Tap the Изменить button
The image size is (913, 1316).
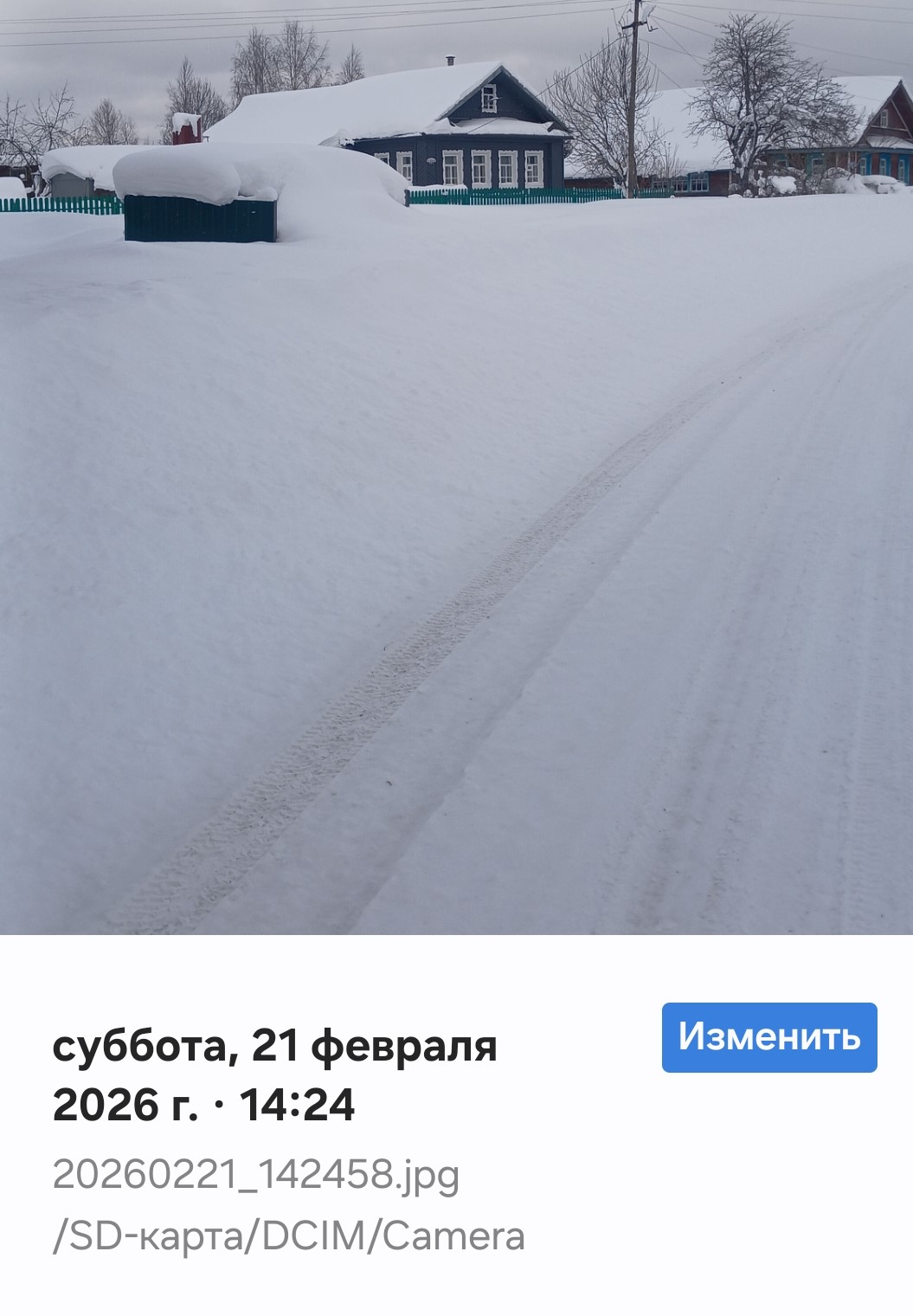(x=768, y=1037)
